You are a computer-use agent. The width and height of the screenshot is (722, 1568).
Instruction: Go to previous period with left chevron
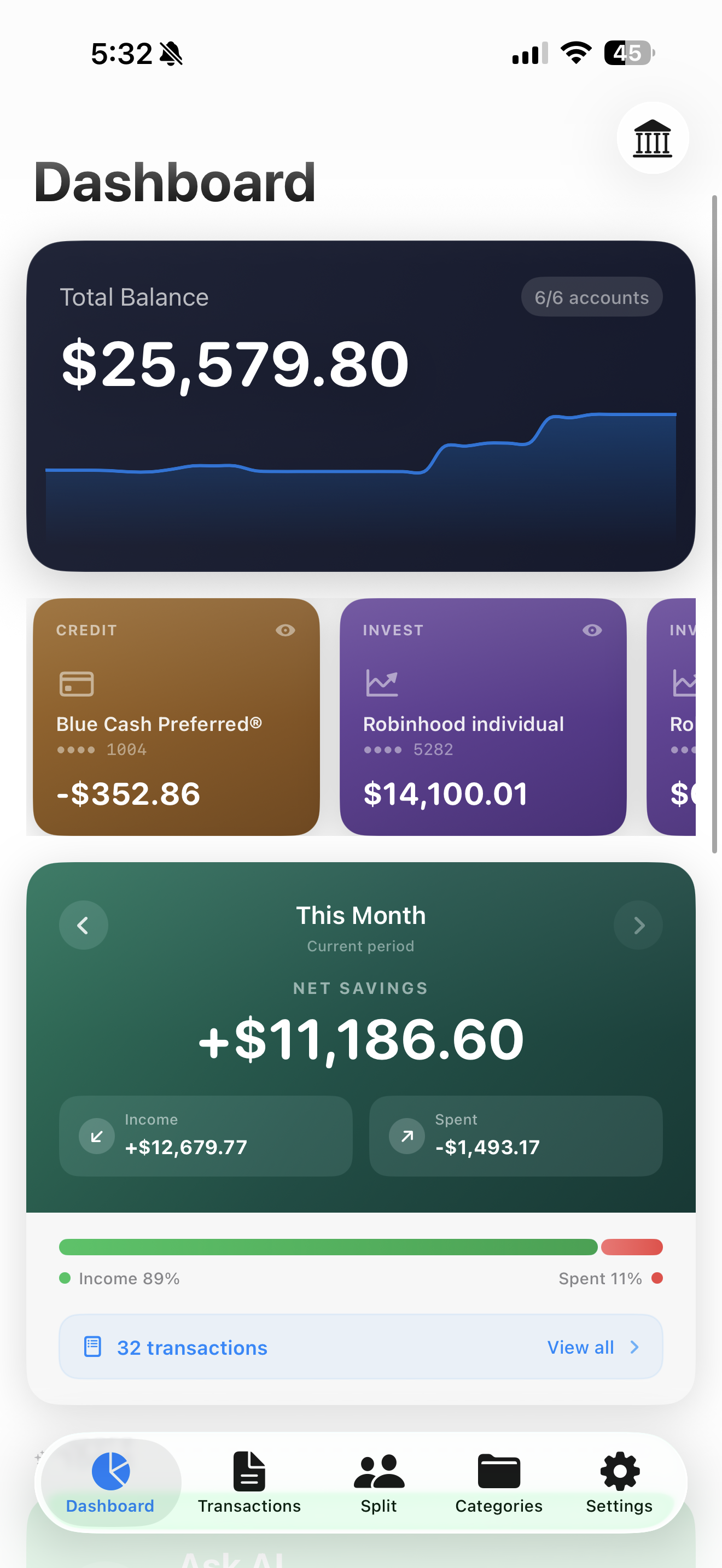pos(83,925)
